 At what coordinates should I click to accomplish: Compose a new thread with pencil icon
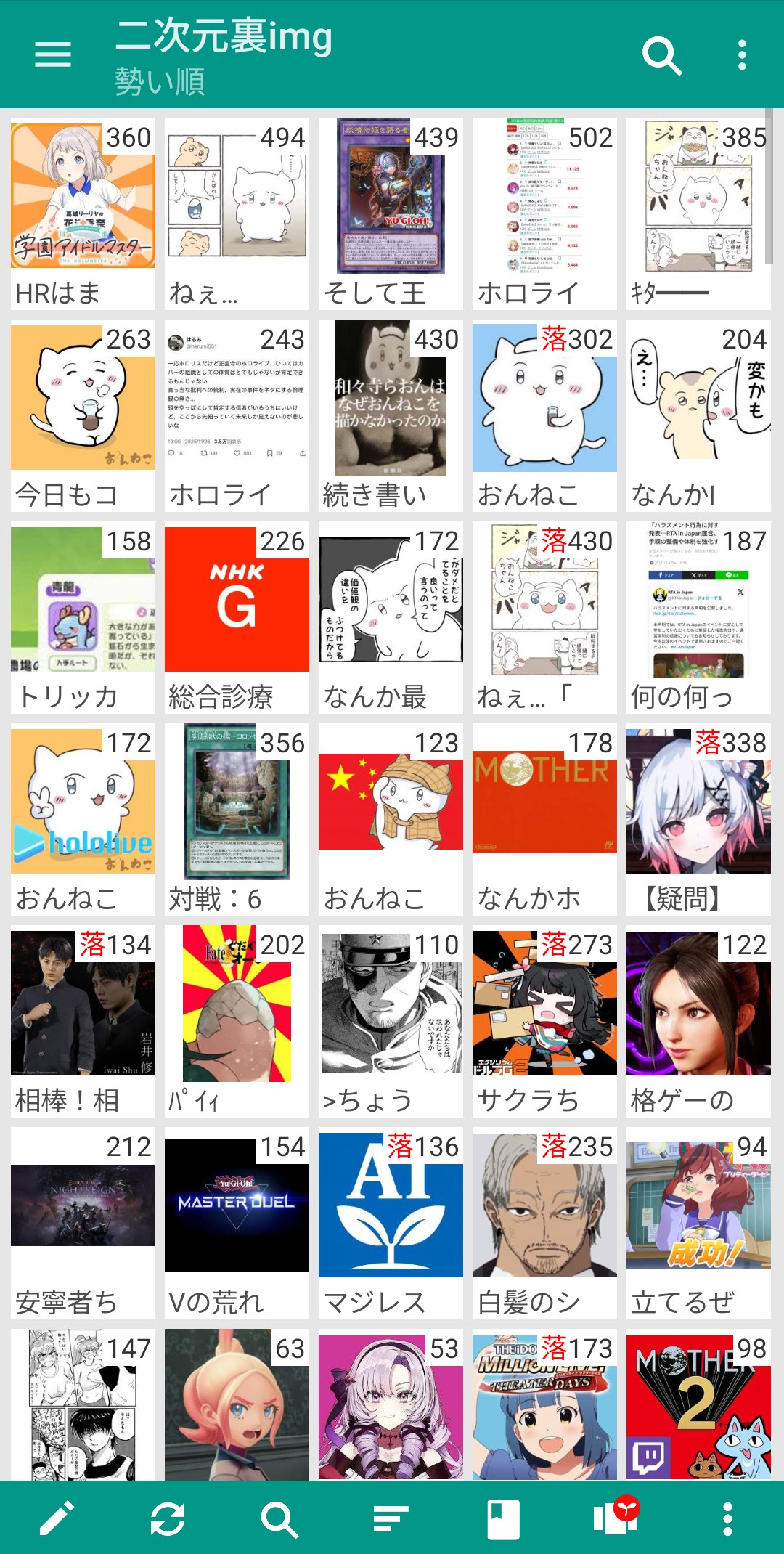click(x=57, y=1518)
